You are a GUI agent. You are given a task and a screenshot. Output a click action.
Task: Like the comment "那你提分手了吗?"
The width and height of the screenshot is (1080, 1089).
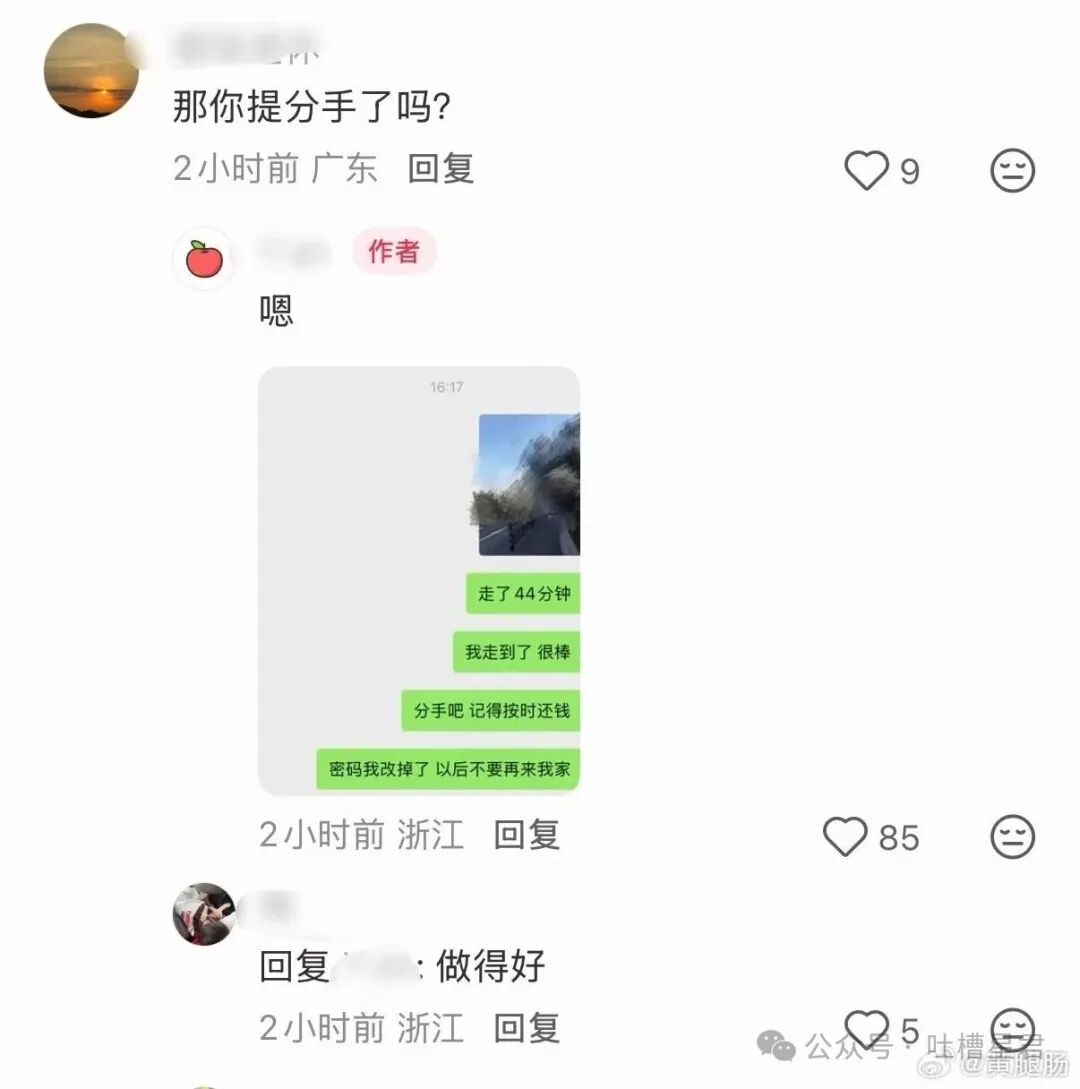coord(866,171)
